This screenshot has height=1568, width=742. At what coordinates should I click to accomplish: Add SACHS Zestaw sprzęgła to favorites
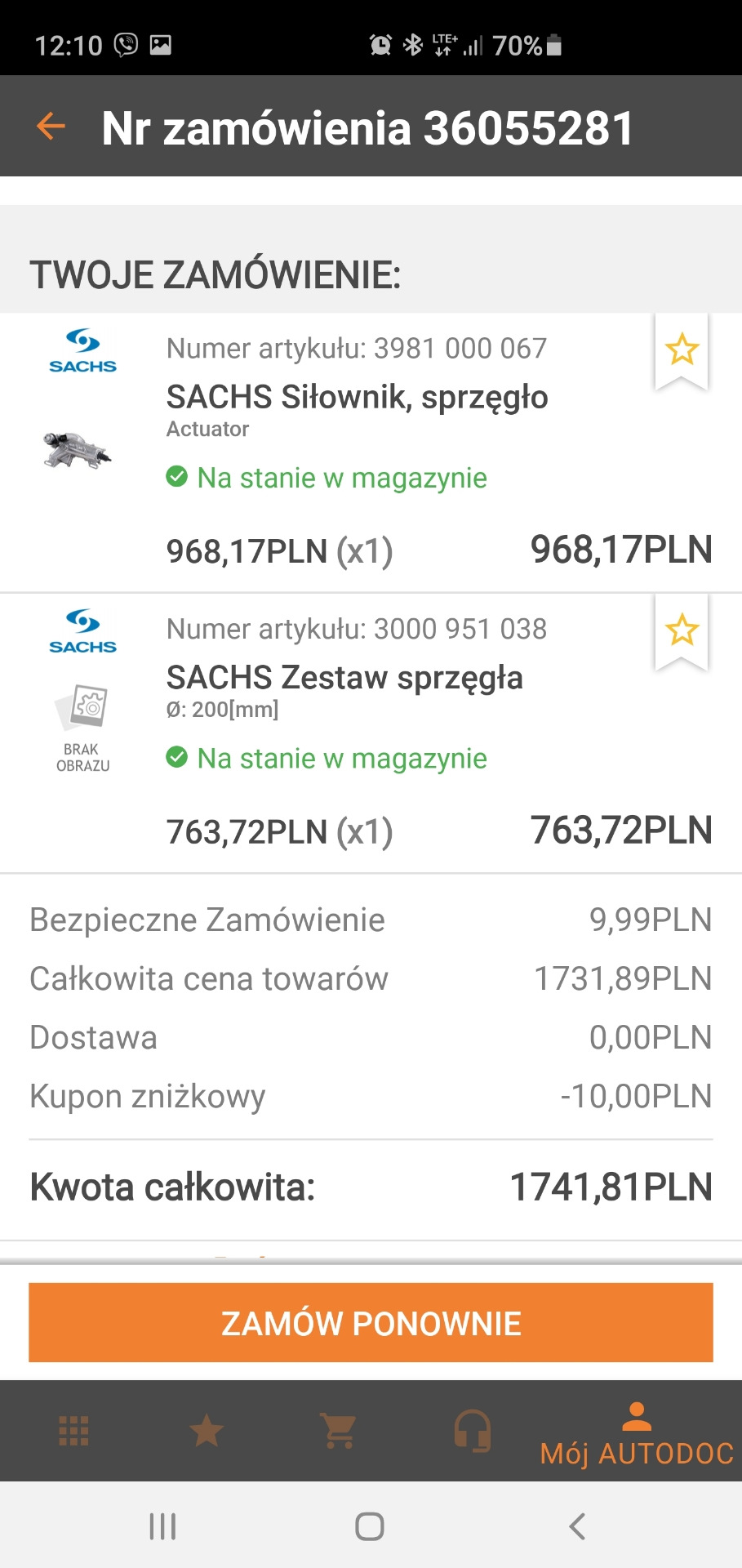coord(682,630)
